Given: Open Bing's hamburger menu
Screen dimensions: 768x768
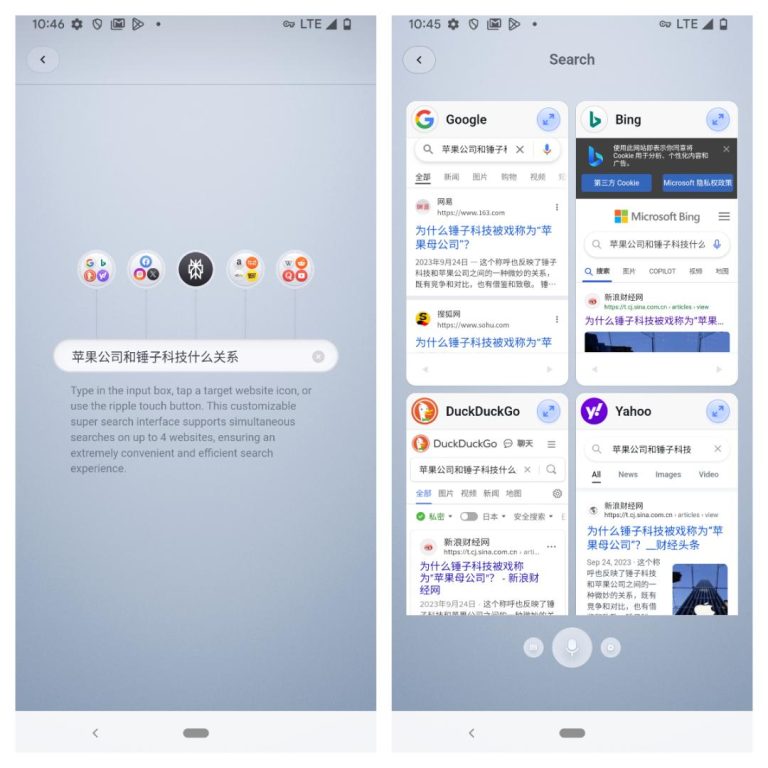Looking at the screenshot, I should [724, 216].
